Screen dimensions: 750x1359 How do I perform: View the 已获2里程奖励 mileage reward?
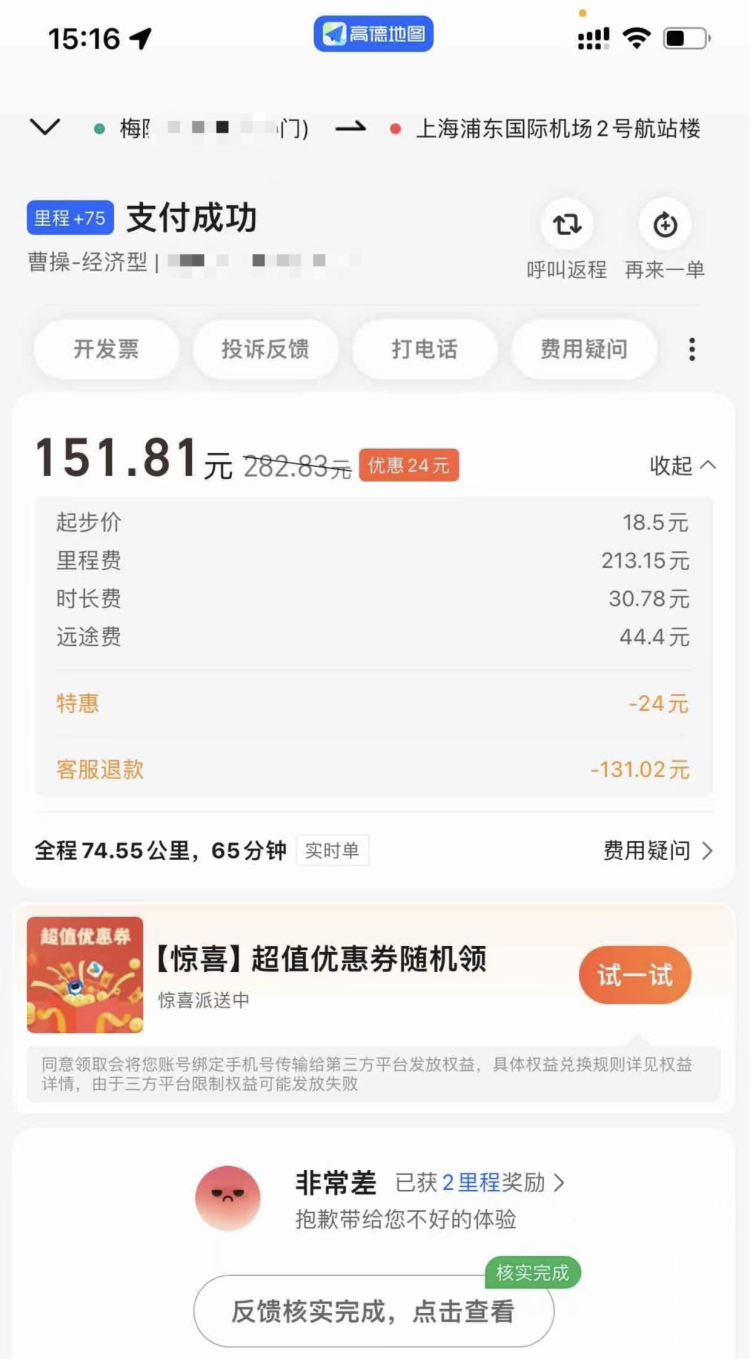(x=480, y=1183)
